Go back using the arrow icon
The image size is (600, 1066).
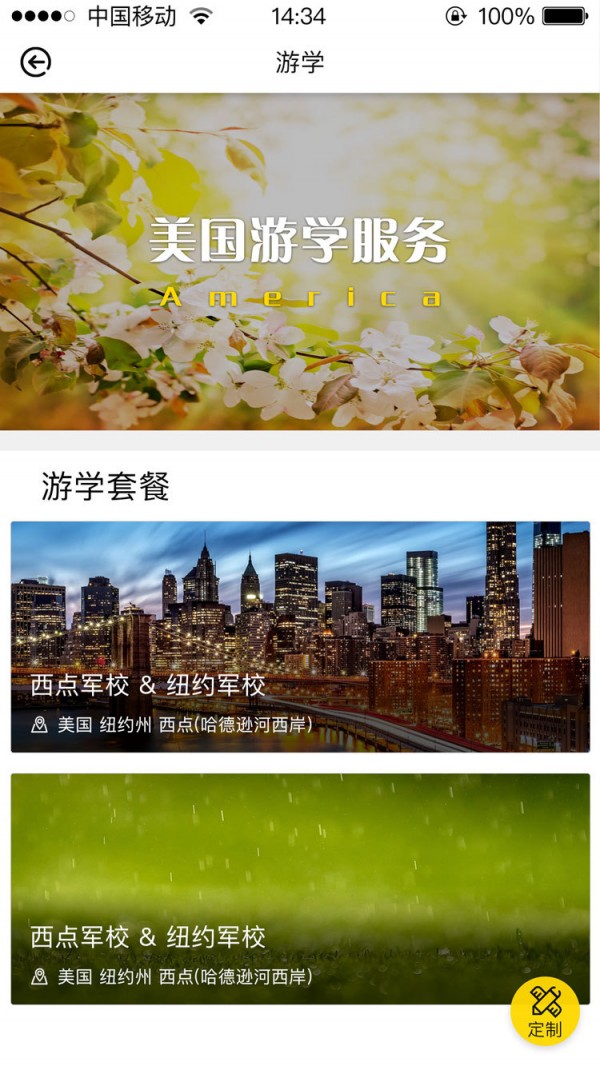(x=35, y=63)
